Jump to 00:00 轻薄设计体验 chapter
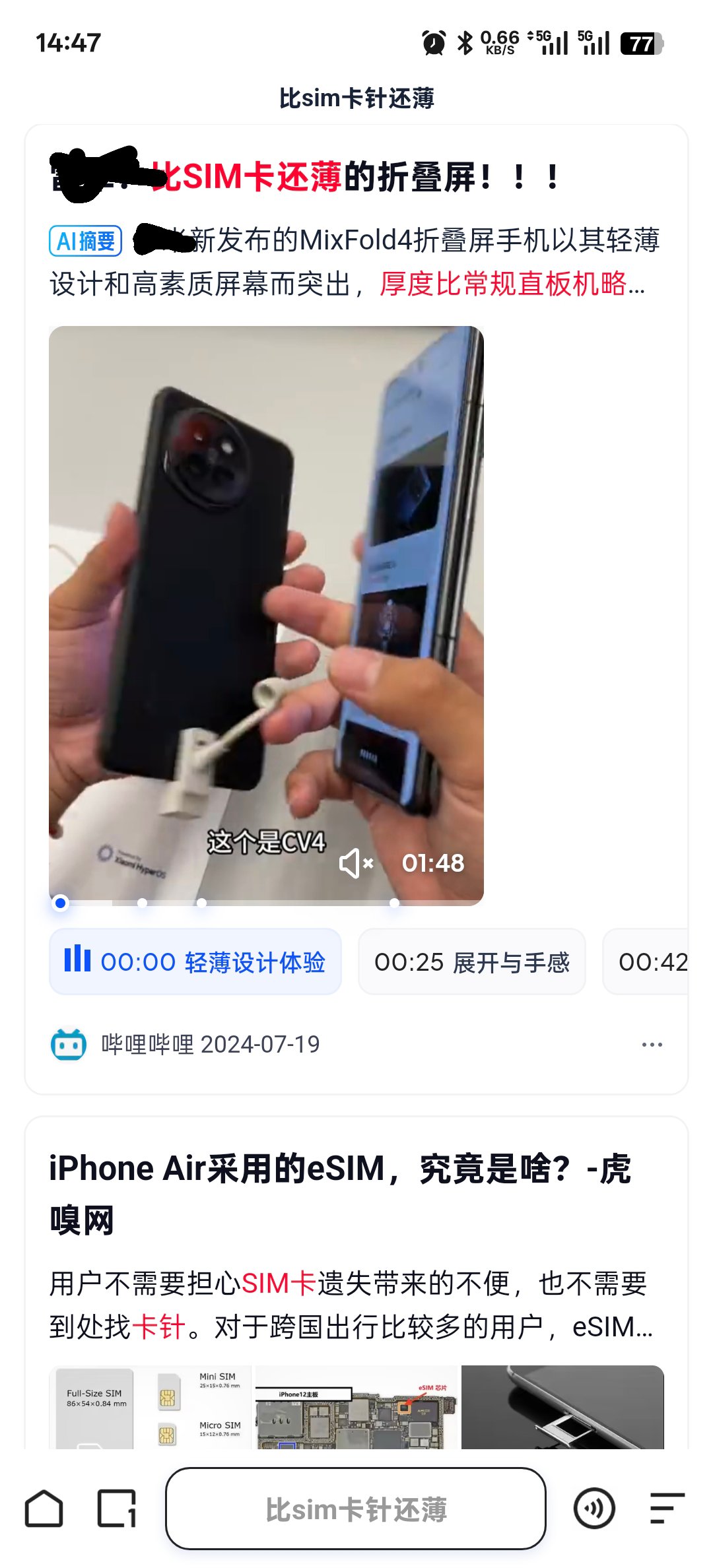The height and width of the screenshot is (1568, 713). coord(195,962)
